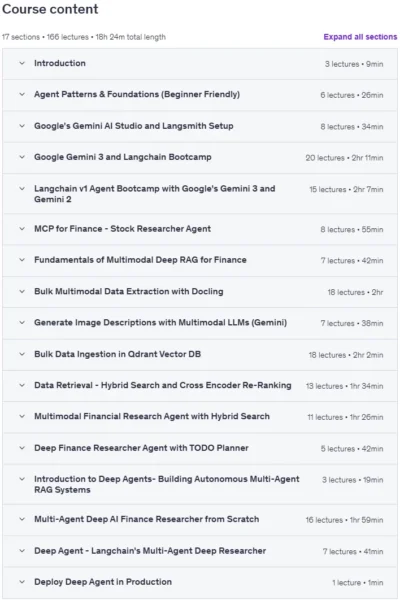Expand Data Retrieval - Hybrid Search section
The height and width of the screenshot is (600, 400).
(200, 386)
